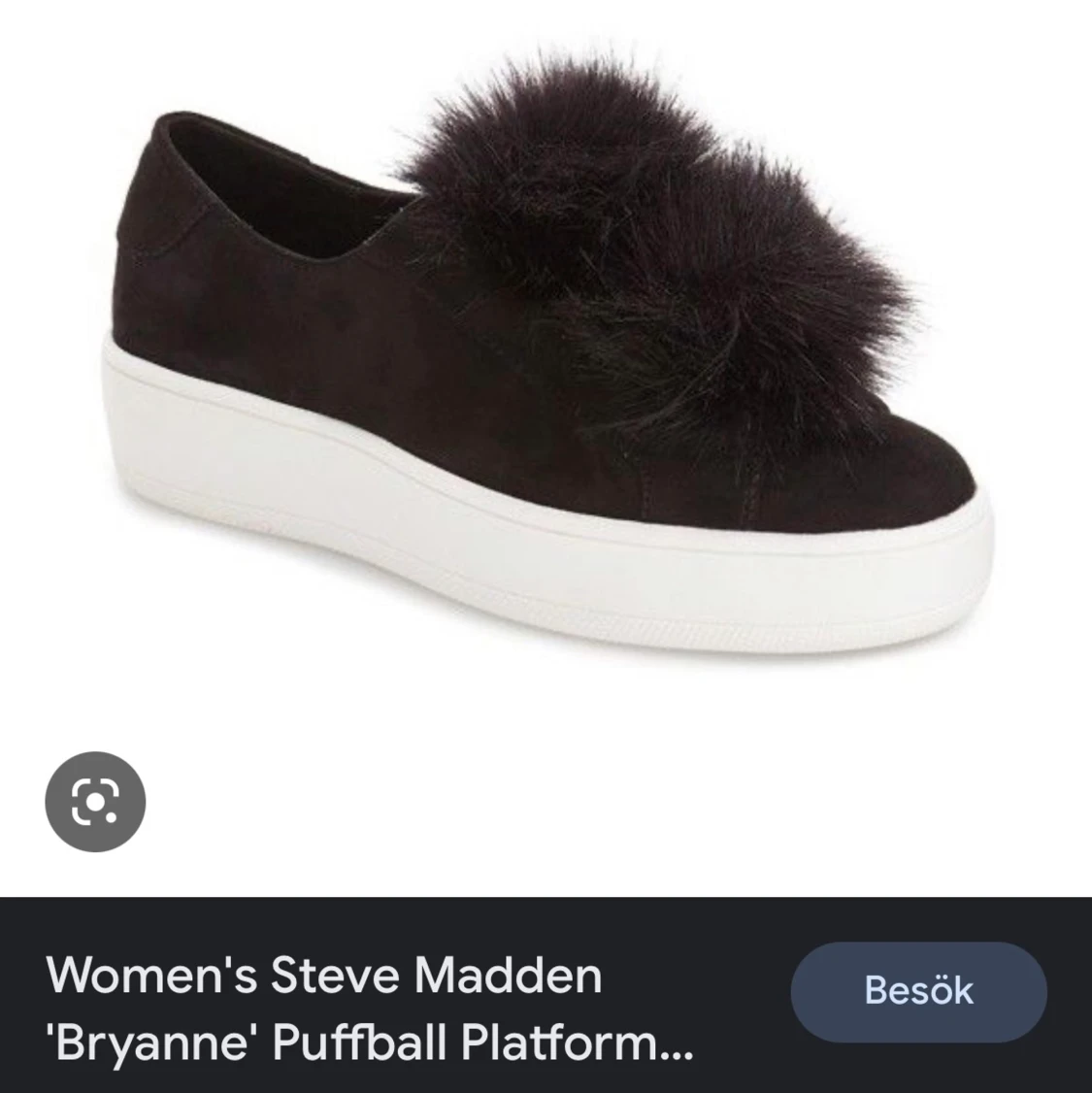Open the Steve Madden 'Bryanne' title link

[369, 1010]
